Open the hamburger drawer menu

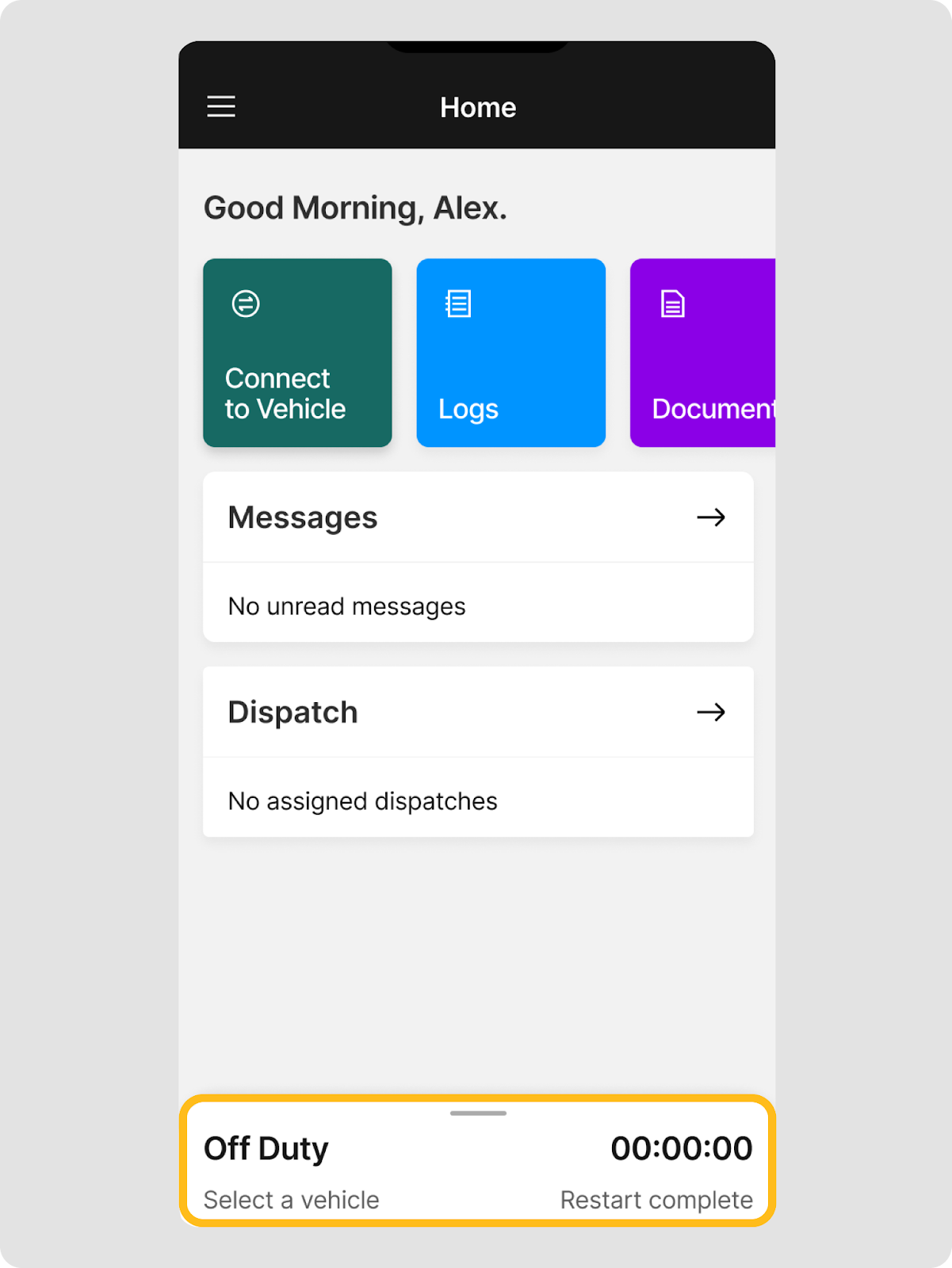pyautogui.click(x=221, y=107)
